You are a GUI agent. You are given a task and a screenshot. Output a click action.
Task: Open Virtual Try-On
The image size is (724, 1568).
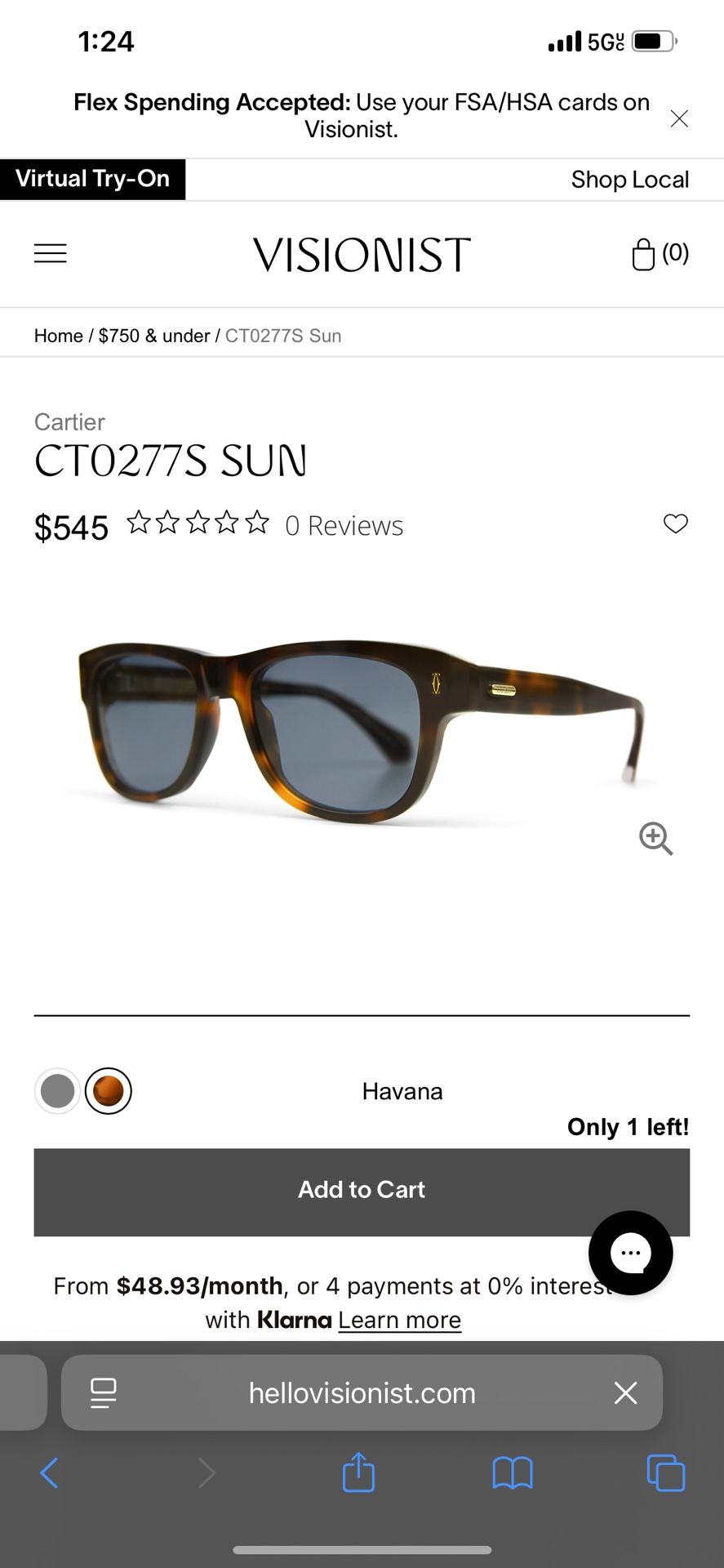point(92,179)
